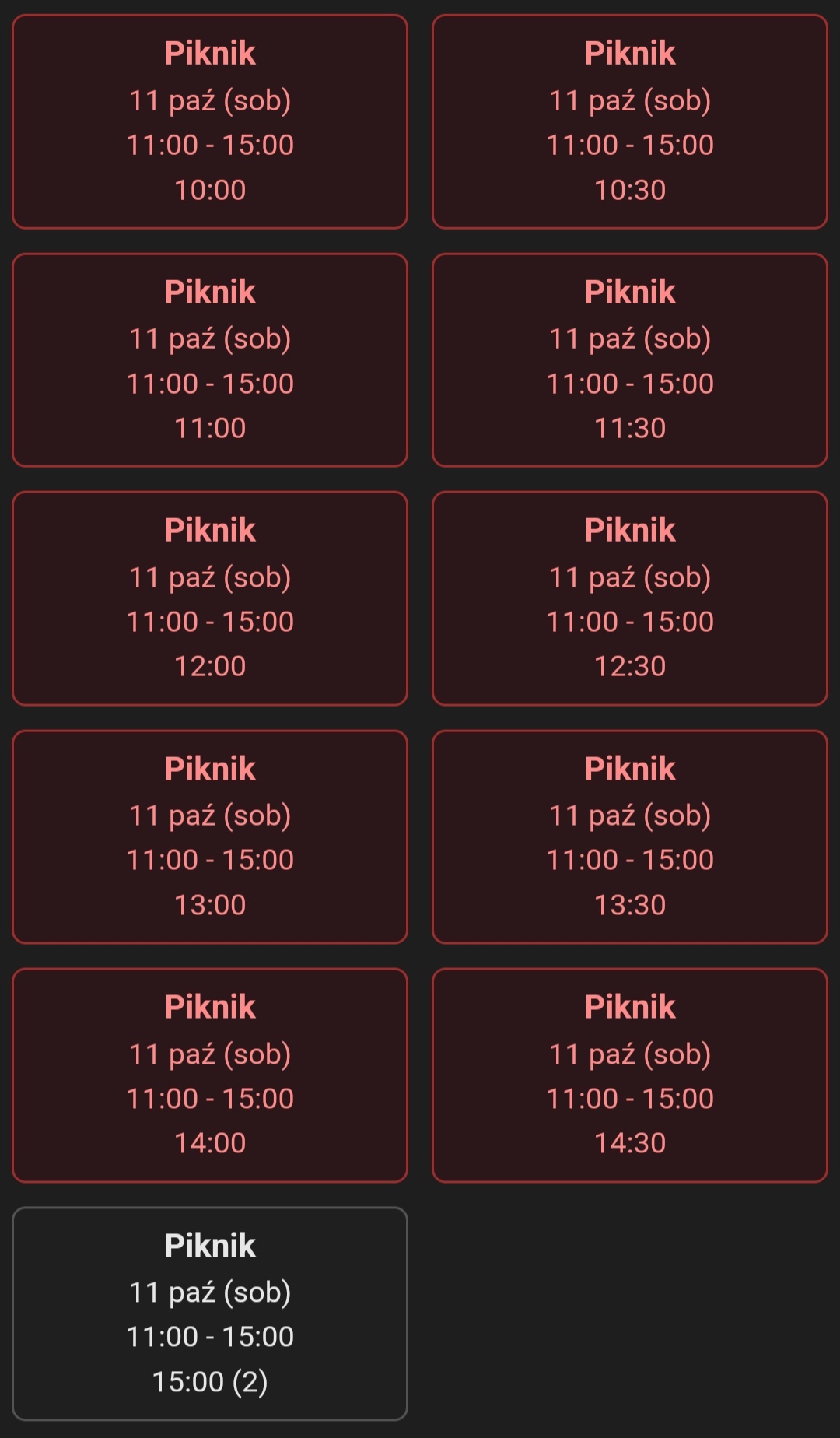
Task: Choose the 10:30 Piknik time slot
Action: pos(630,122)
